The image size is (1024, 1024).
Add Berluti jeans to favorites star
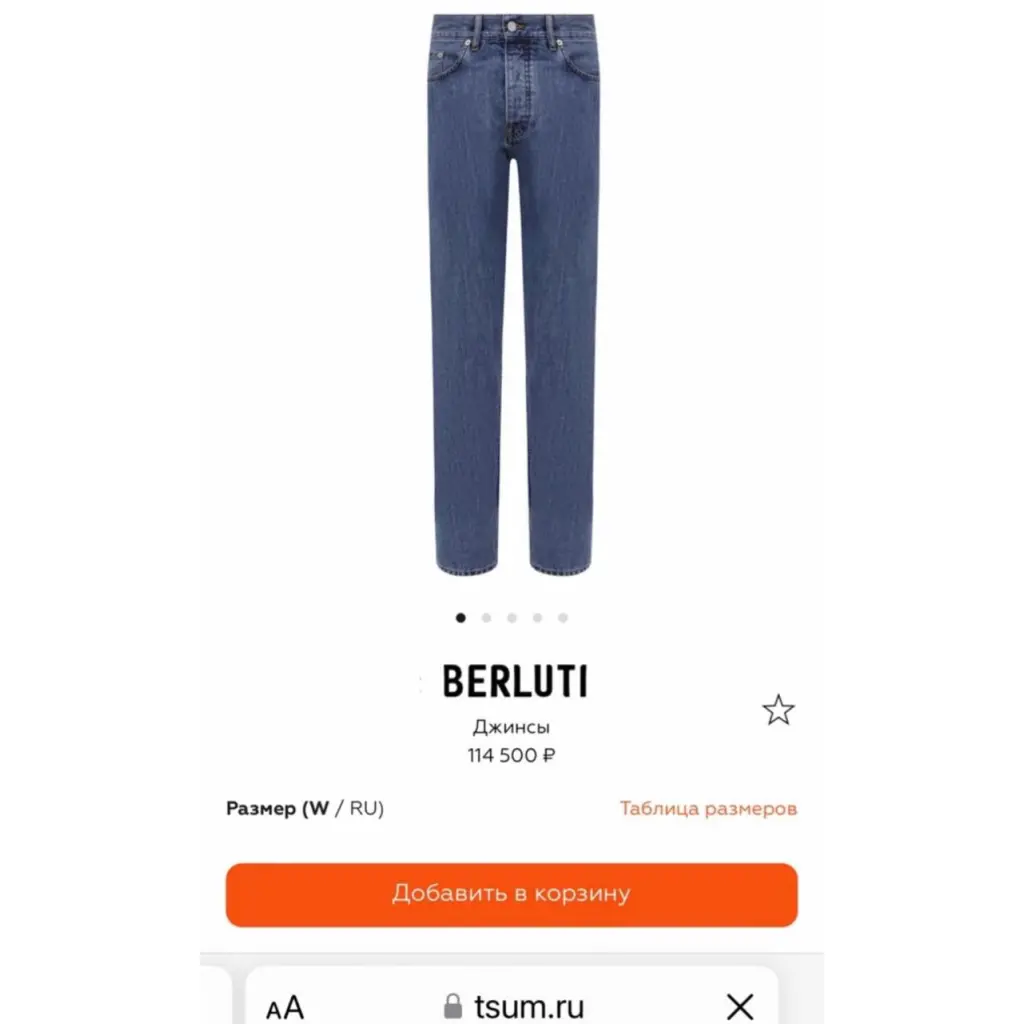click(778, 710)
